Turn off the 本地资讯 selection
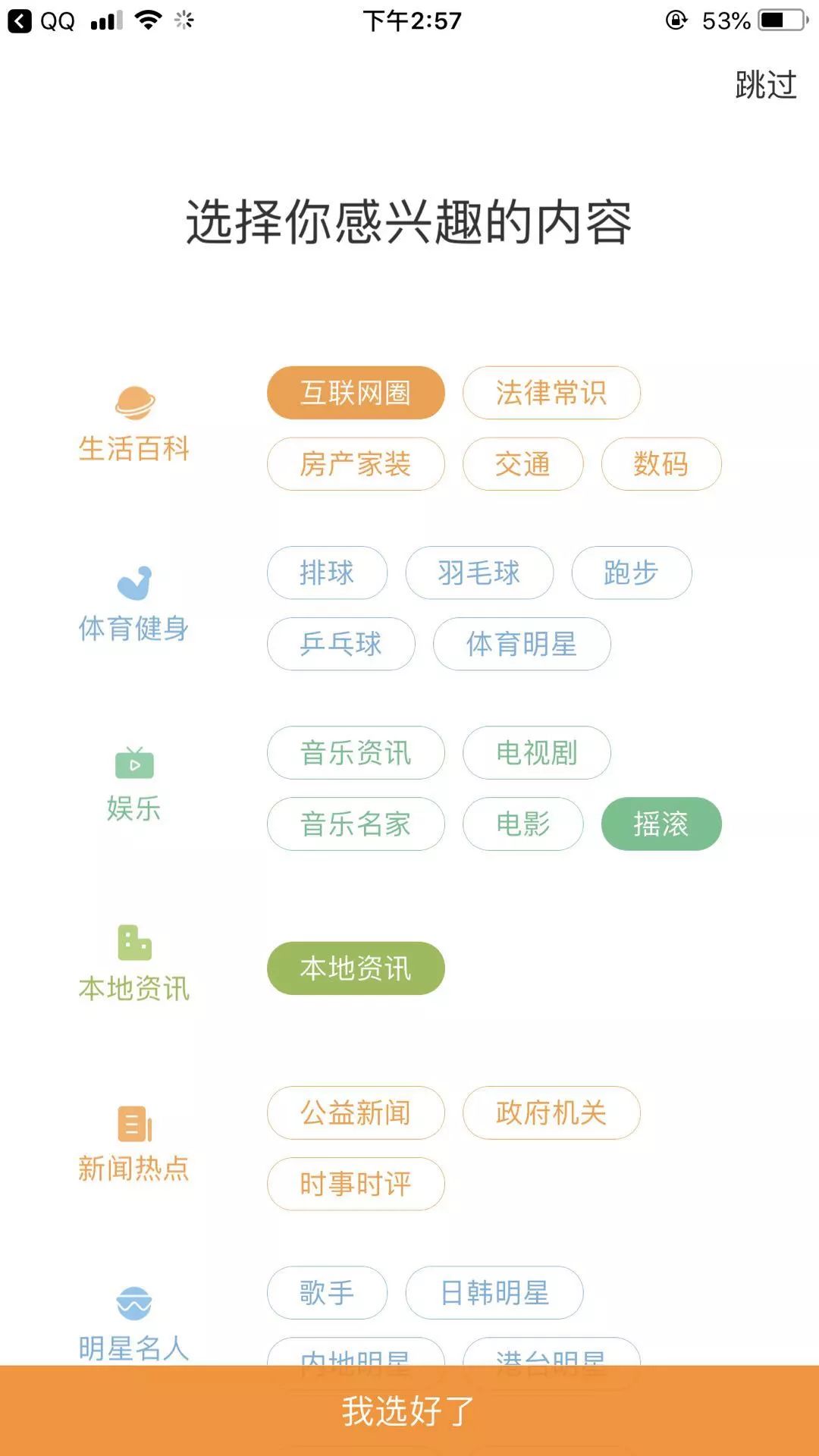Image resolution: width=819 pixels, height=1456 pixels. [x=355, y=968]
